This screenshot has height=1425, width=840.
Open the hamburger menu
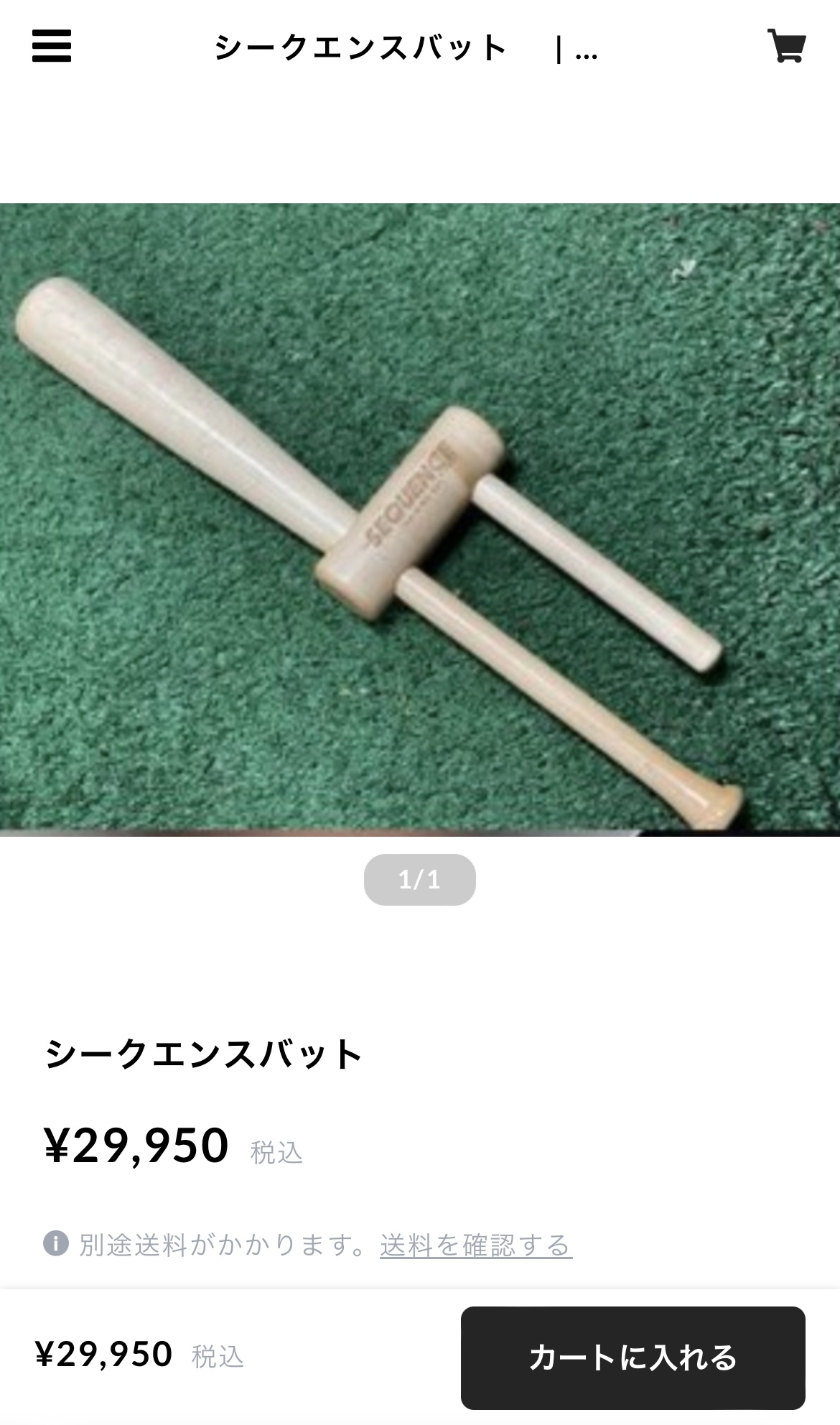[52, 46]
